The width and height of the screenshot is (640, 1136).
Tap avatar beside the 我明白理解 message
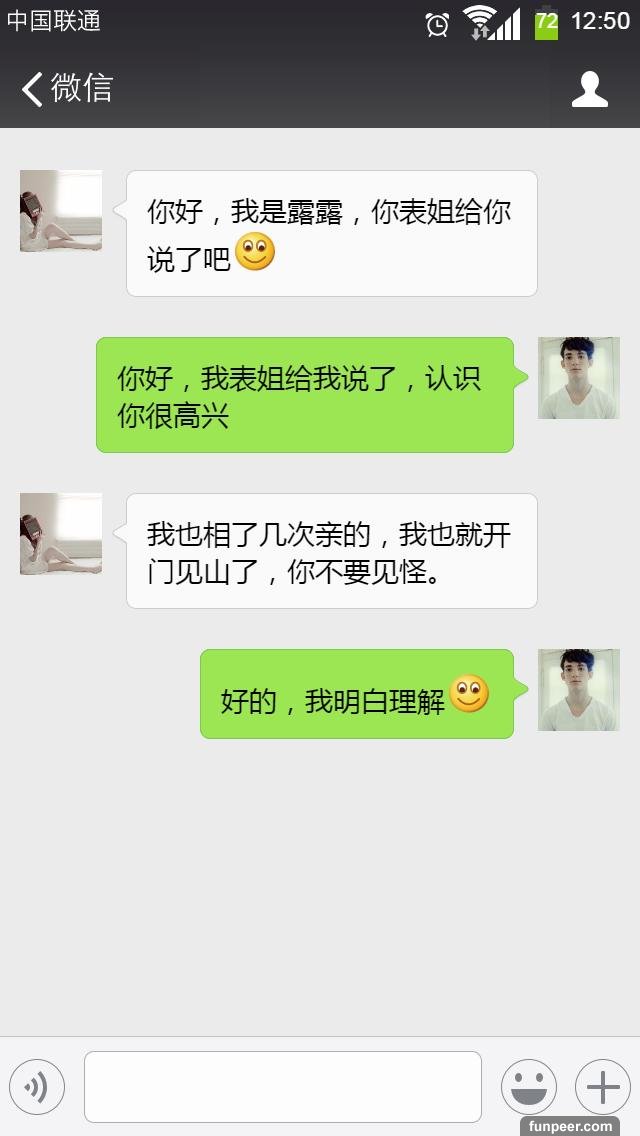[578, 690]
